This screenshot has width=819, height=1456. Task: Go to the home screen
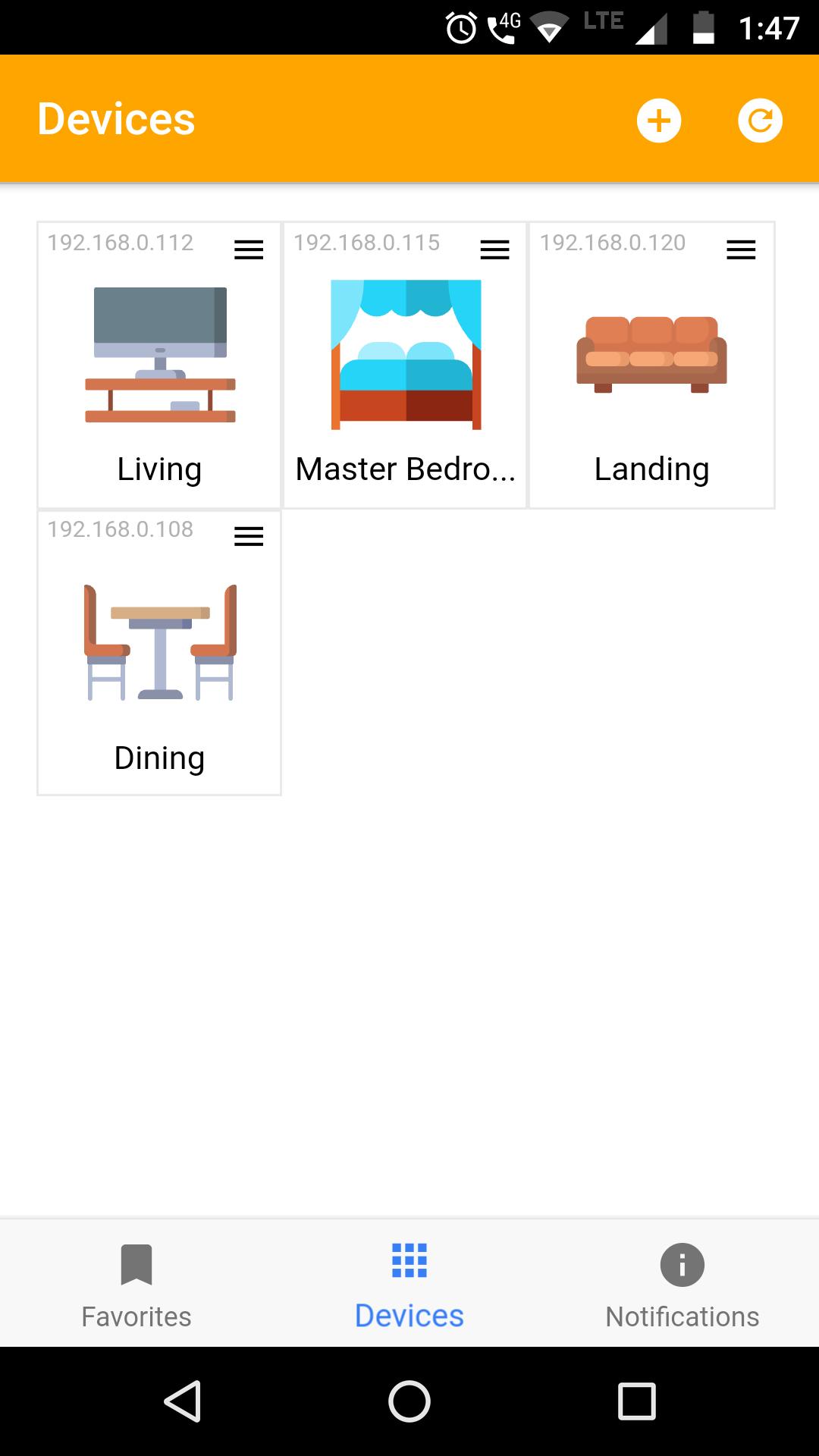tap(409, 1401)
